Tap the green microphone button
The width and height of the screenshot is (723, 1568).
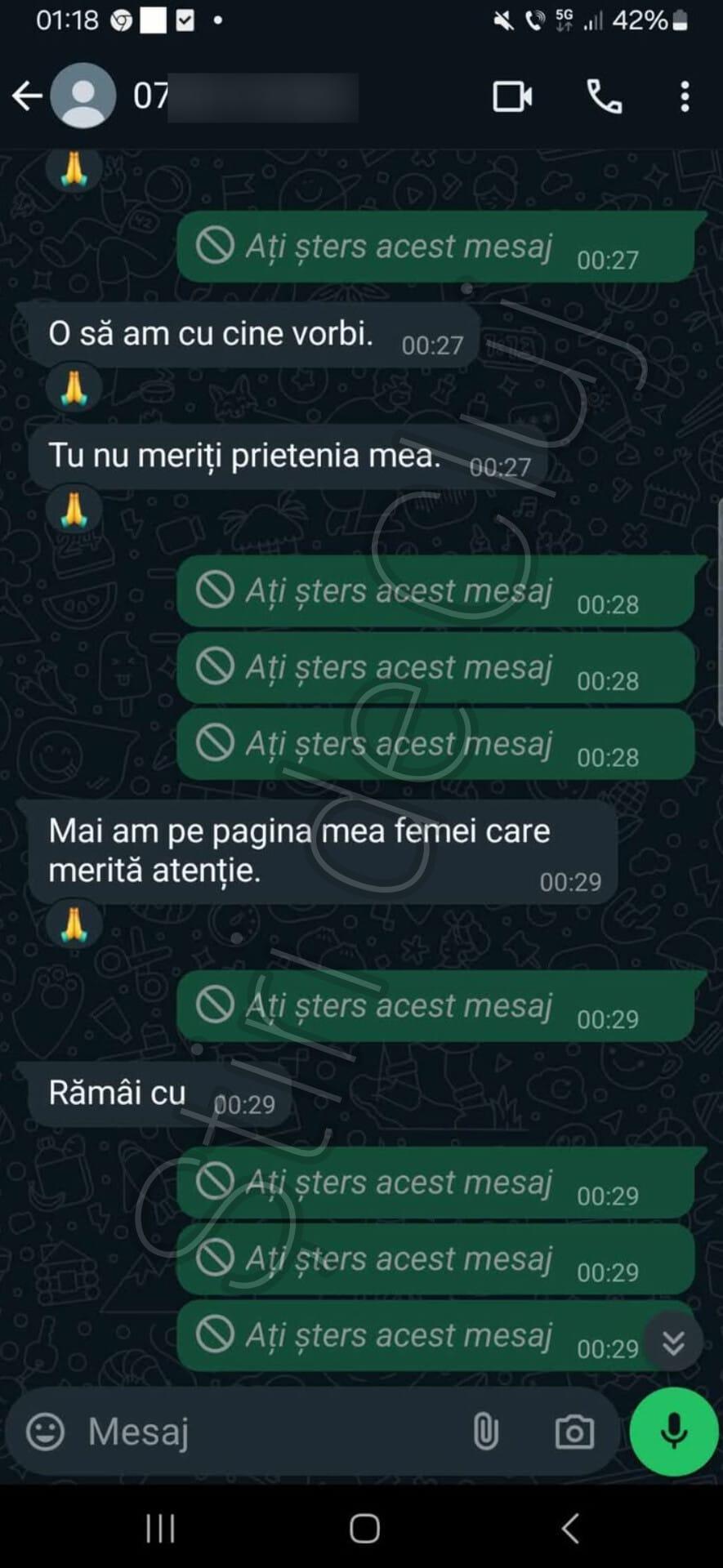674,1432
